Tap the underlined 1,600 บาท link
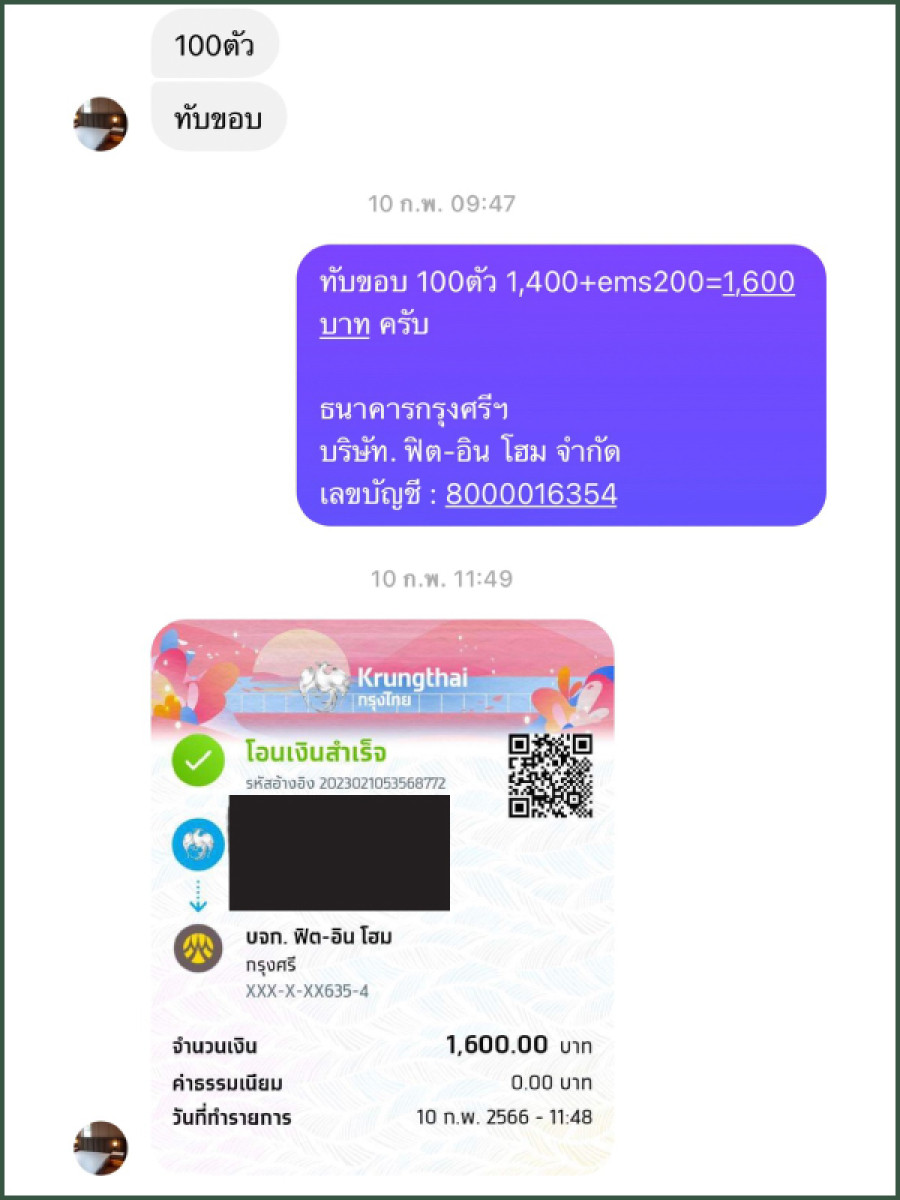Viewport: 900px width, 1200px height. (x=758, y=284)
